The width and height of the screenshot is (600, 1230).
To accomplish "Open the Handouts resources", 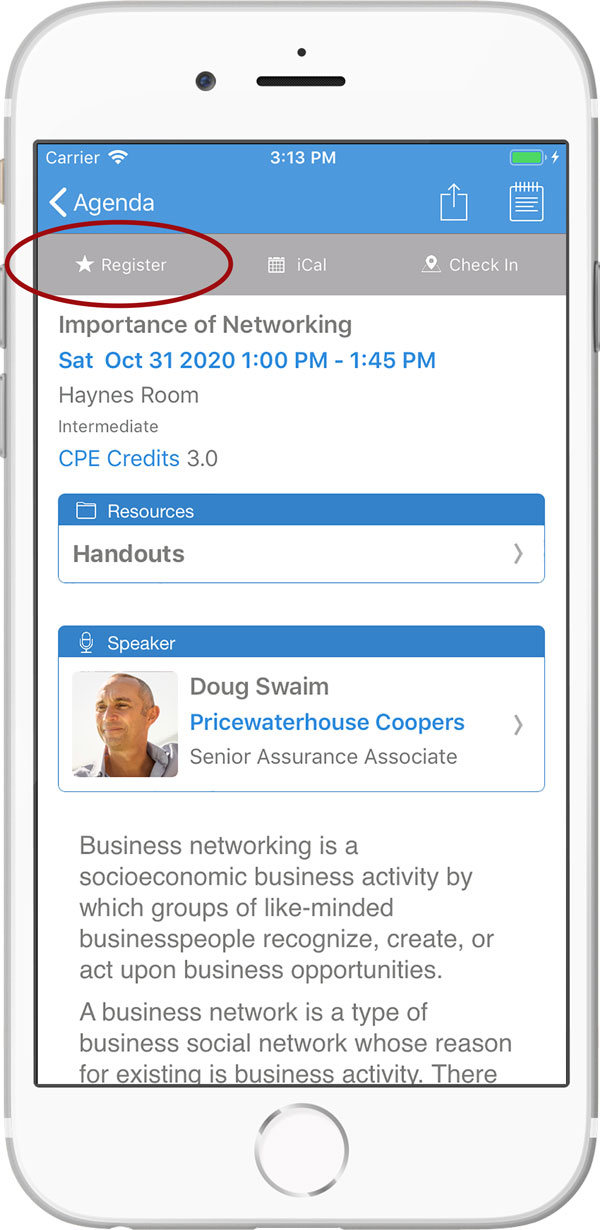I will coord(301,554).
